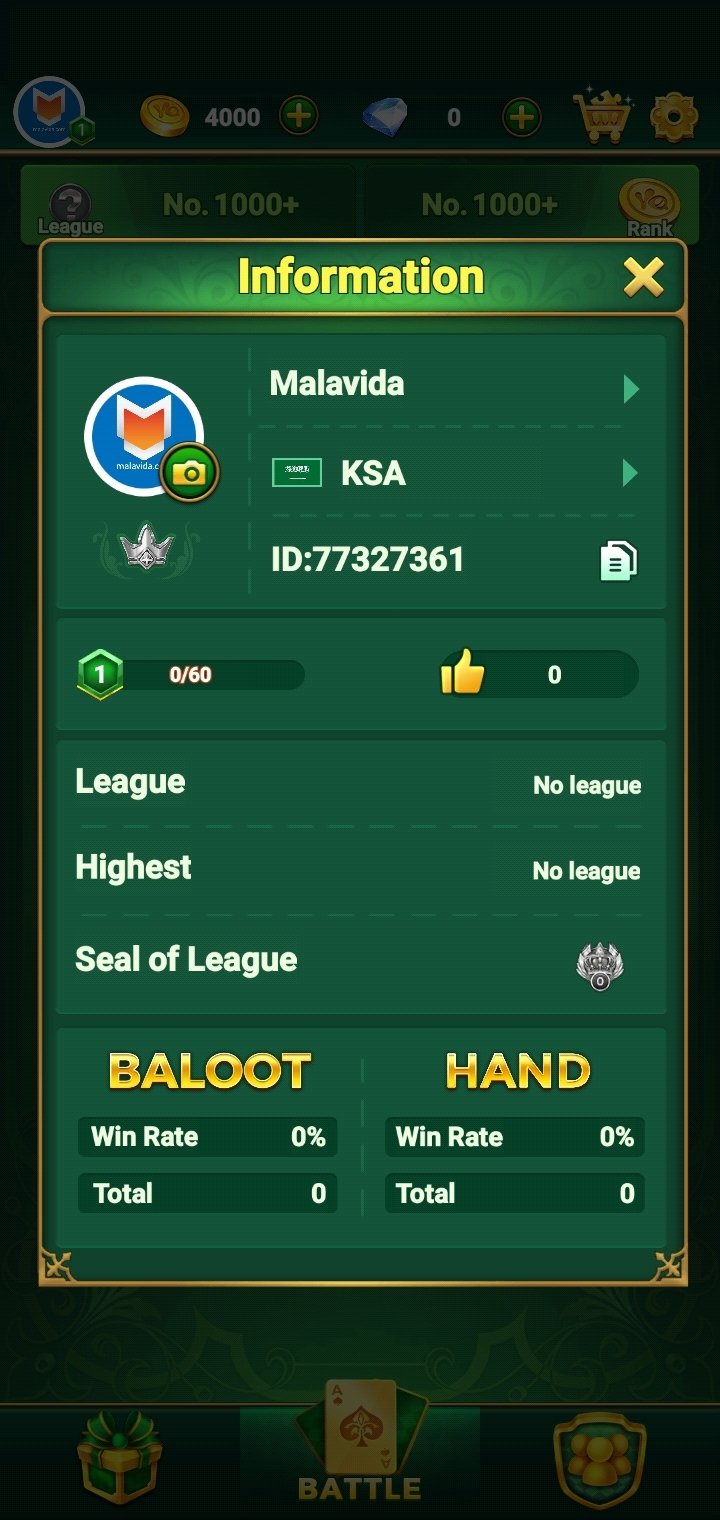The image size is (720, 1520).
Task: Open the KSA country selection row
Action: point(453,472)
